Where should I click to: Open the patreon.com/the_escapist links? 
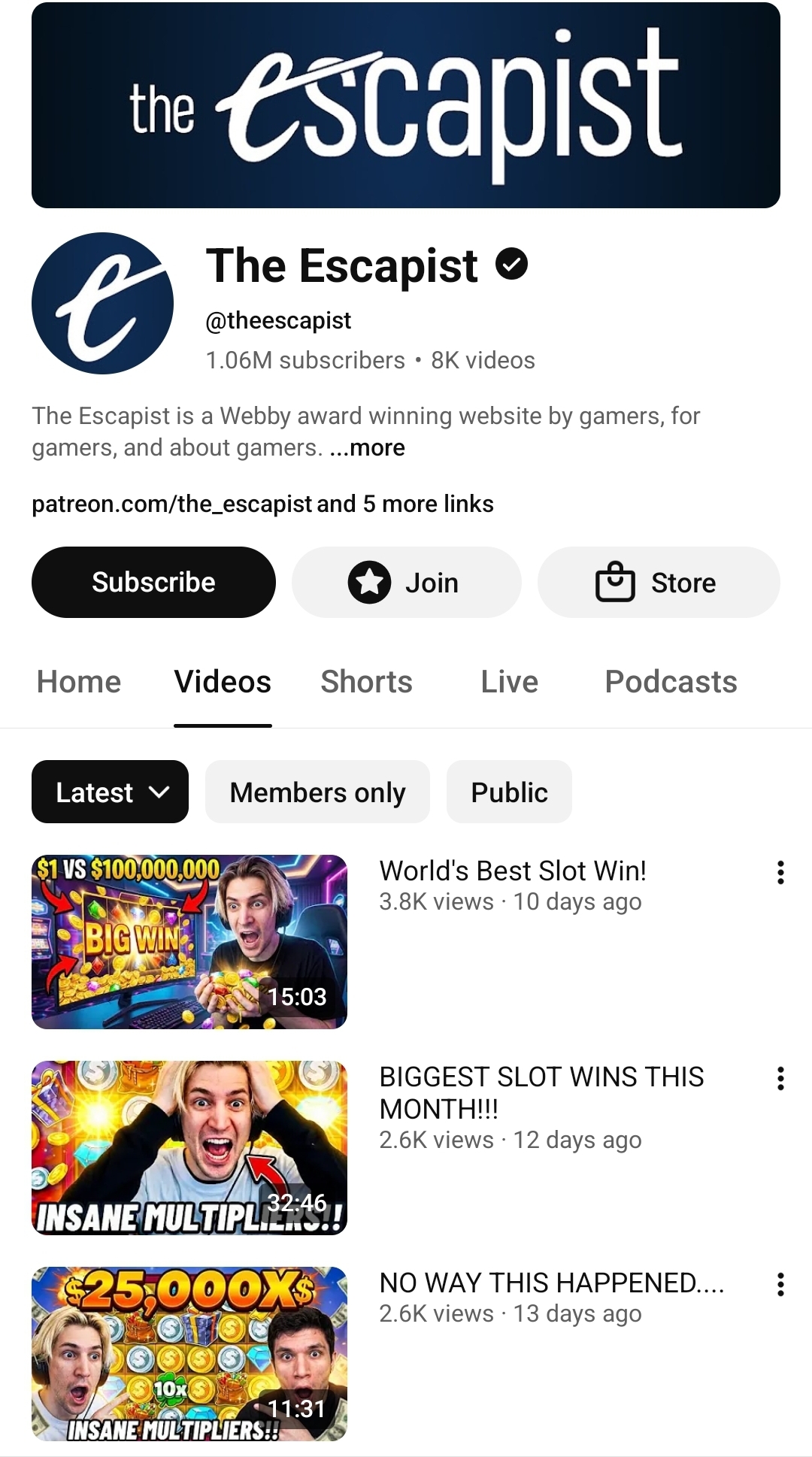coord(262,504)
